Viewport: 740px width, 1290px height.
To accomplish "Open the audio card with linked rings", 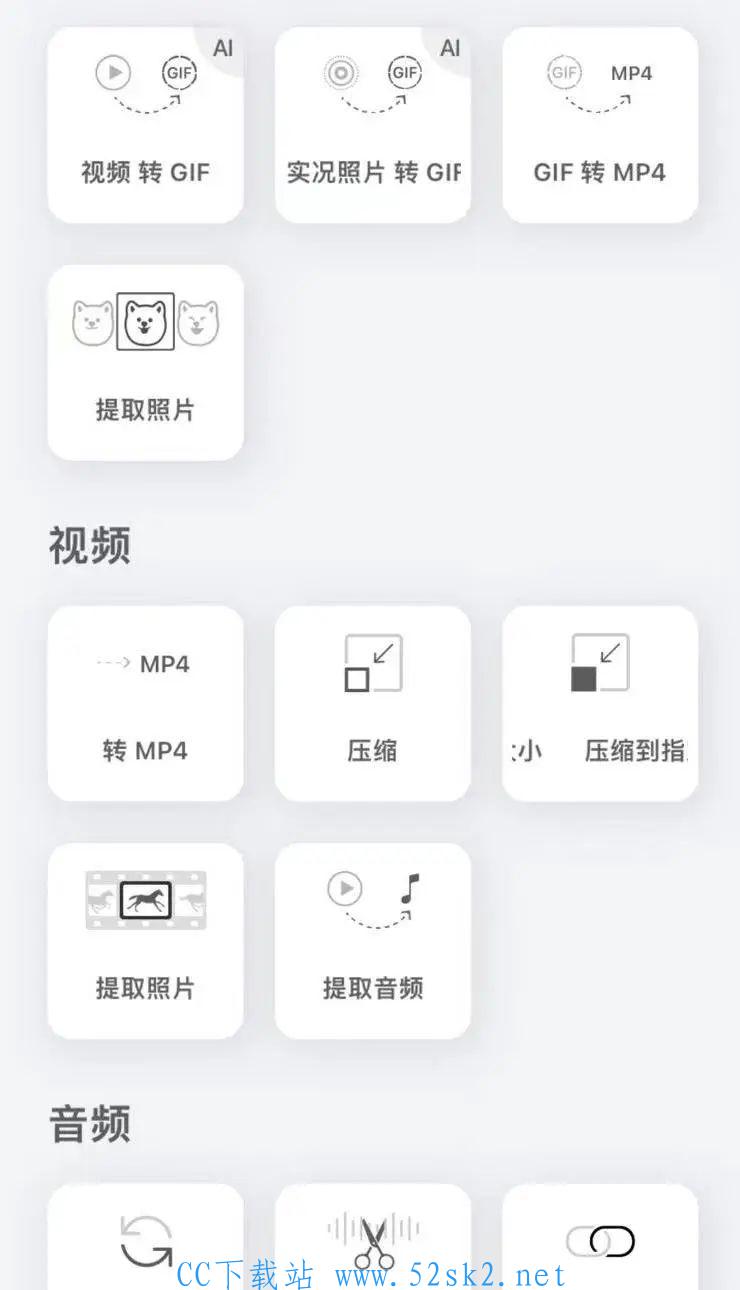I will point(600,1237).
